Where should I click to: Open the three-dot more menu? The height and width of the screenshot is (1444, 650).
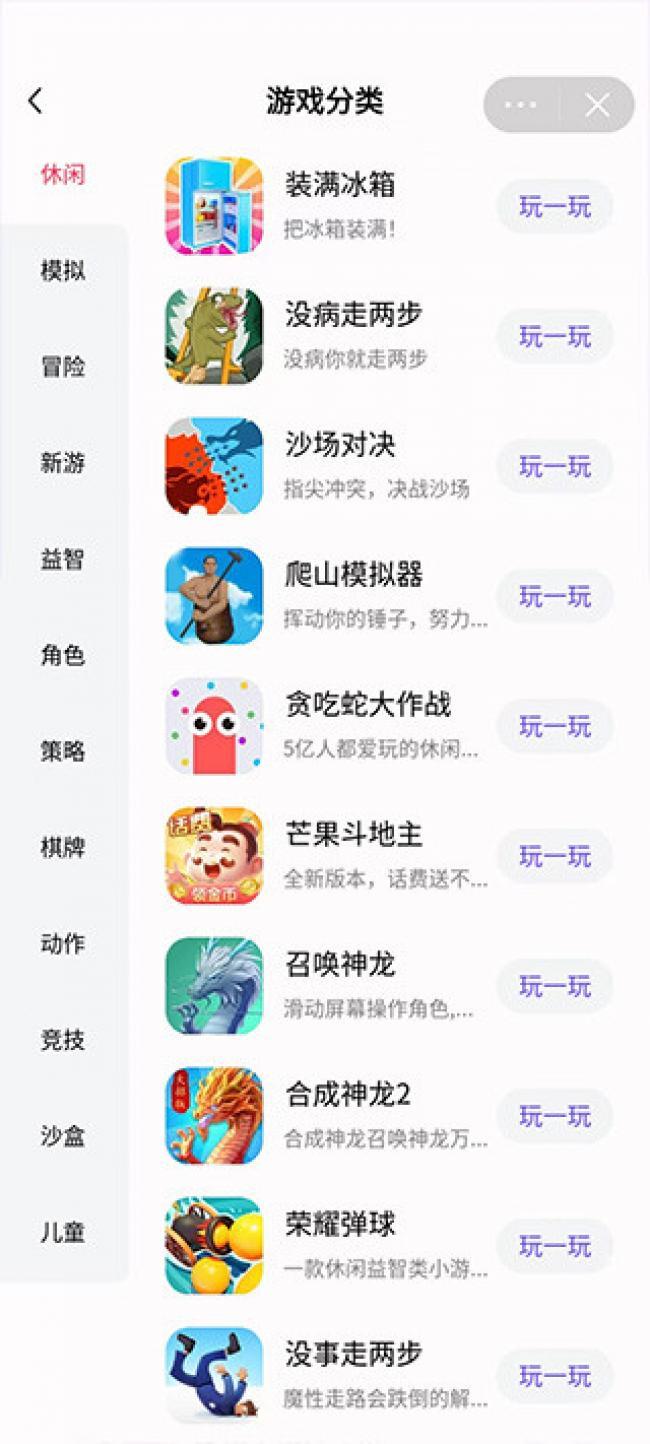pos(521,105)
